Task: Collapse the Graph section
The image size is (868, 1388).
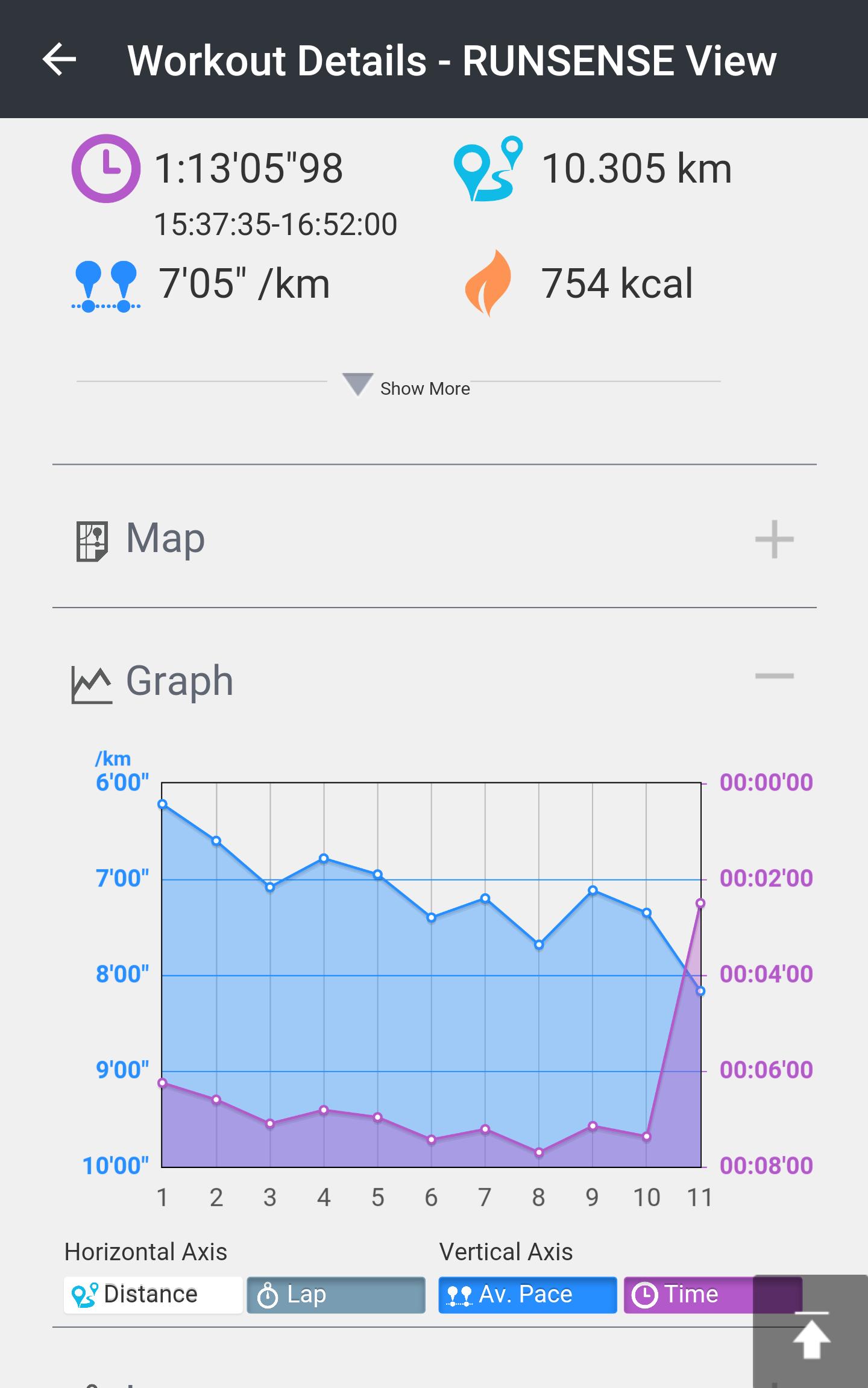Action: point(774,676)
